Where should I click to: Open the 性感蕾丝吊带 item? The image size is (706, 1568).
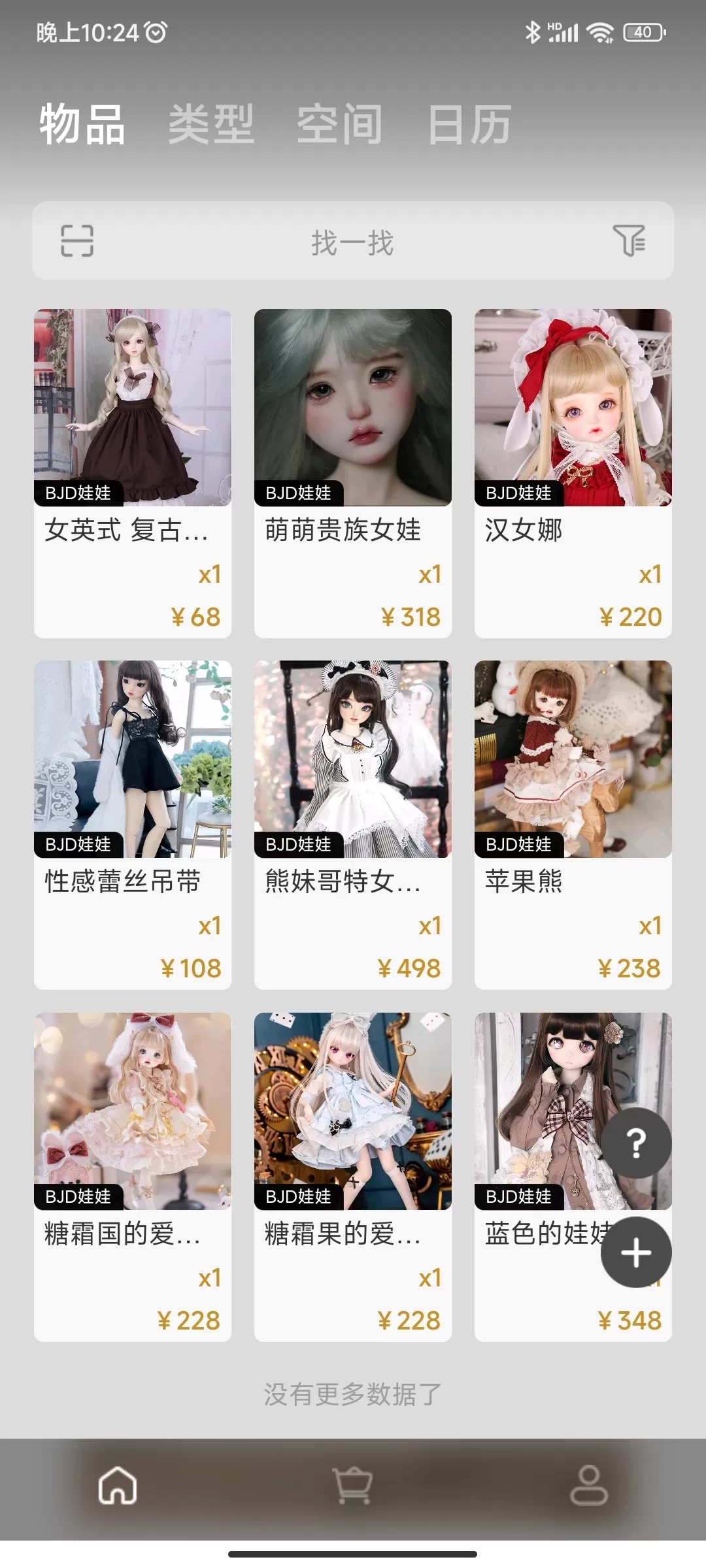click(133, 823)
